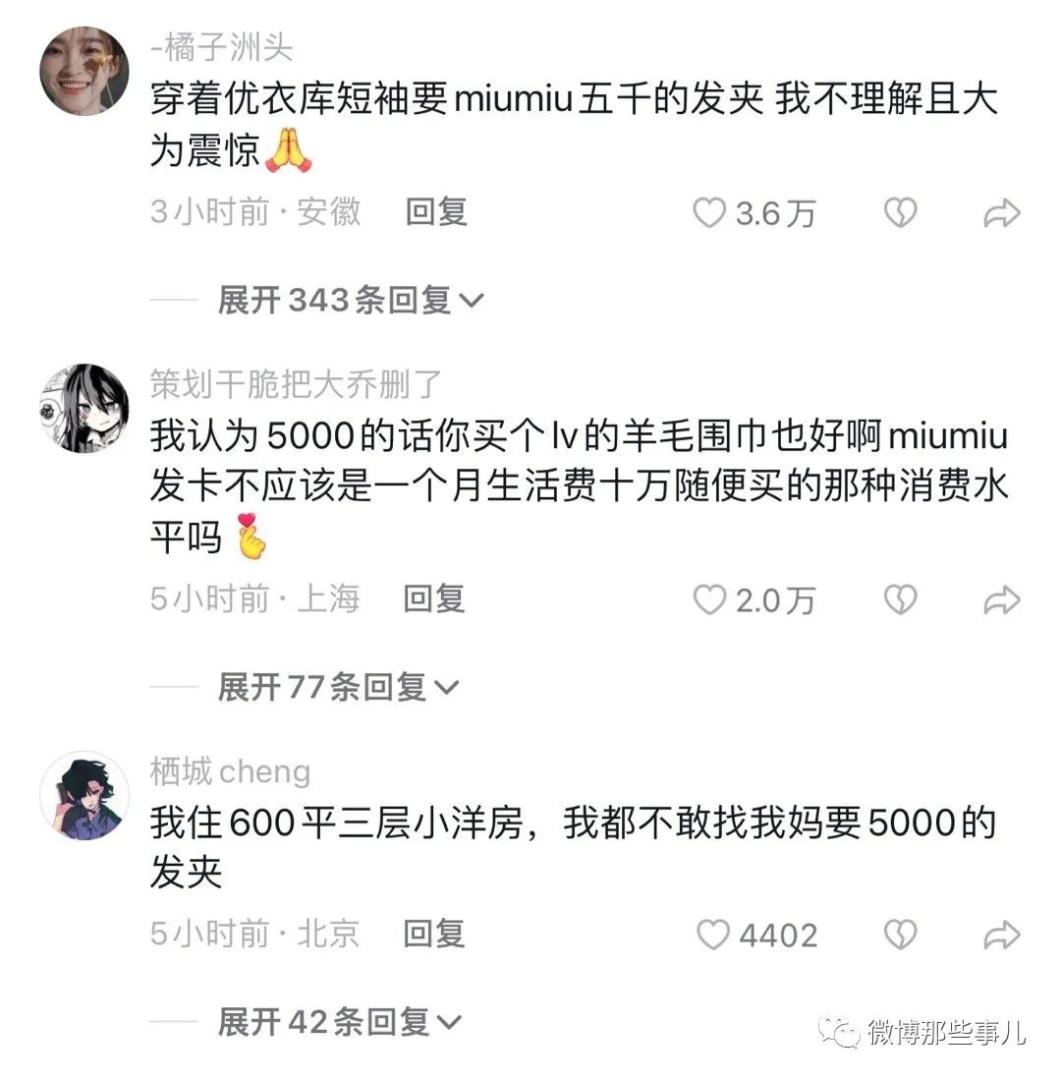Viewport: 1061px width, 1080px height.
Task: Like the comment by 栖城 cheng
Action: (713, 935)
